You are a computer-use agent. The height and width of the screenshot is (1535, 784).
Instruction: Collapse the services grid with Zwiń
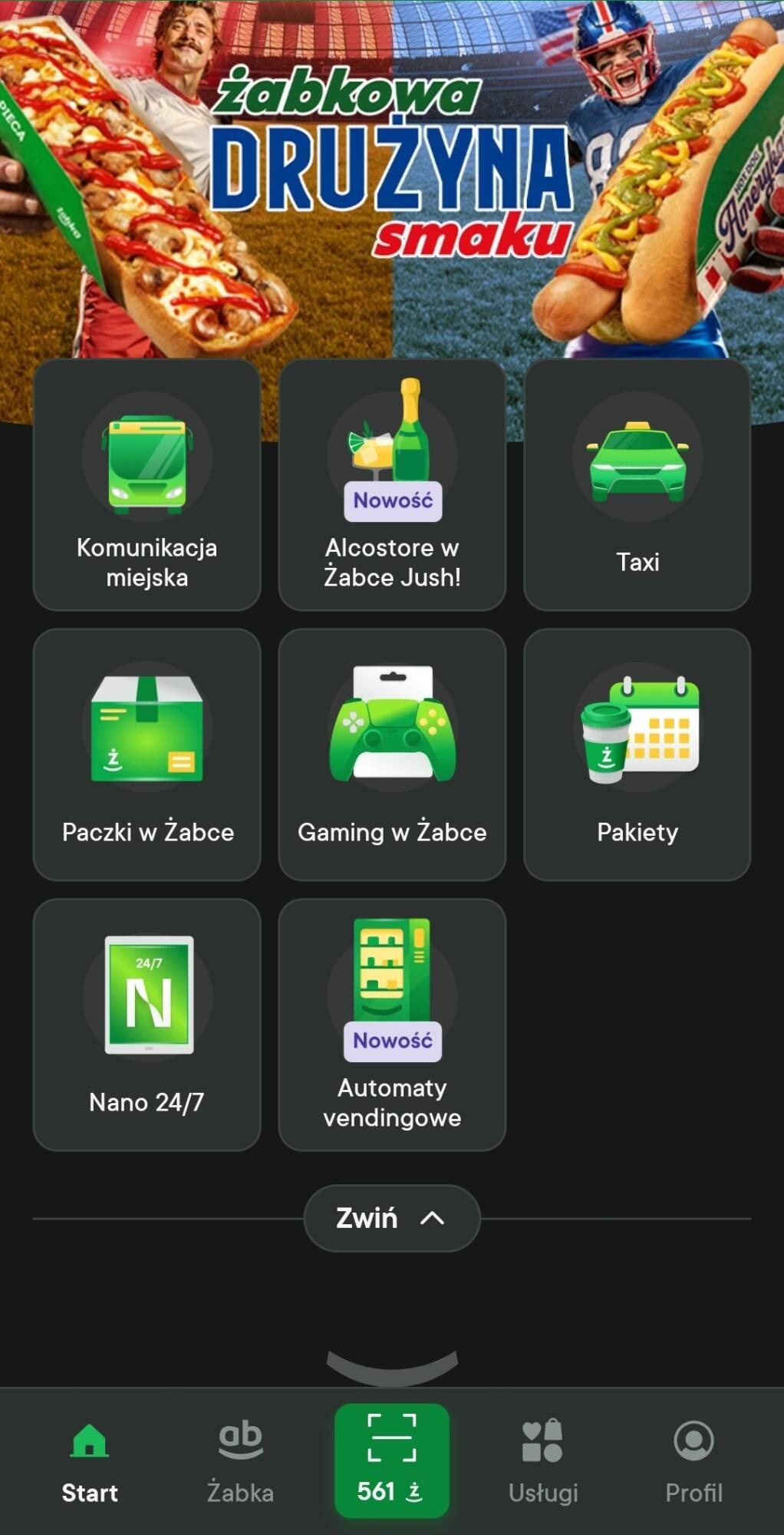tap(392, 1218)
